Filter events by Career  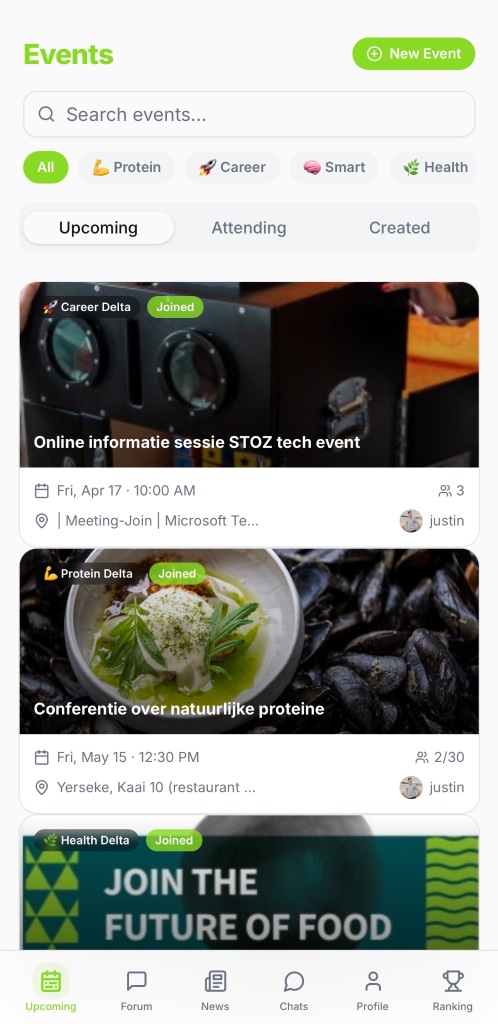click(232, 167)
